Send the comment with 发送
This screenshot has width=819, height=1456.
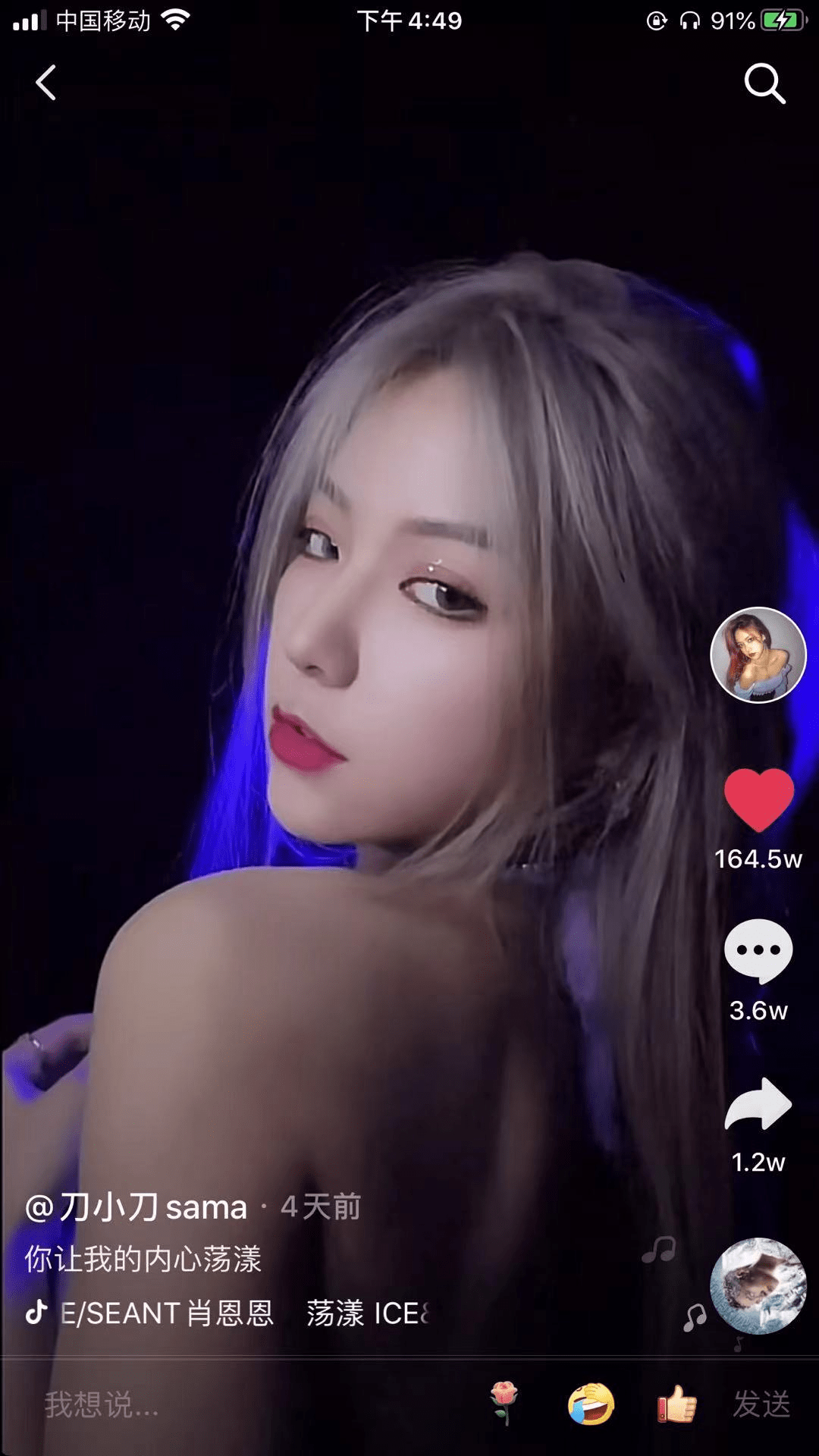(x=761, y=1404)
